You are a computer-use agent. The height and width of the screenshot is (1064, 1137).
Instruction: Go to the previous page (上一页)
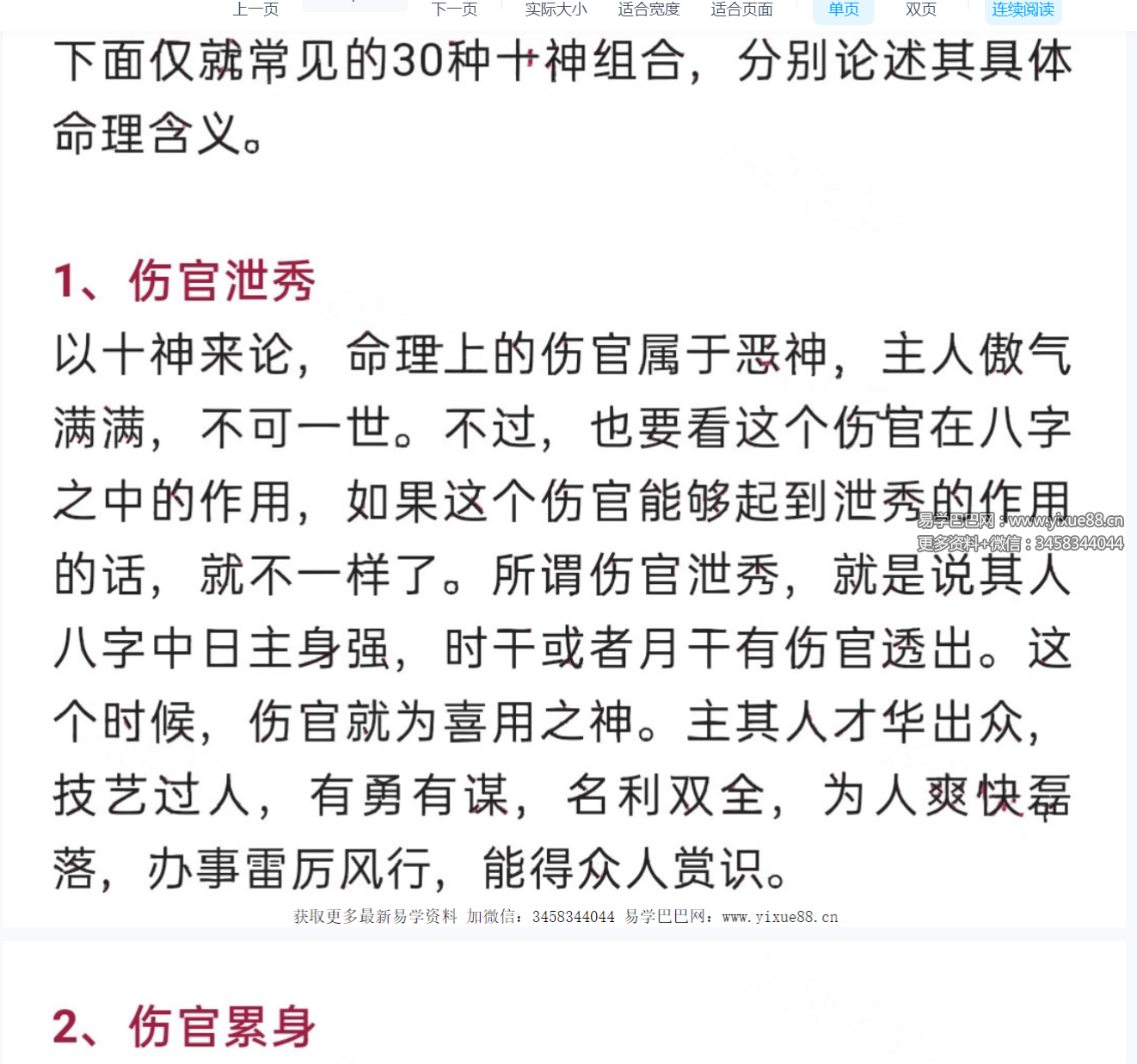click(255, 9)
